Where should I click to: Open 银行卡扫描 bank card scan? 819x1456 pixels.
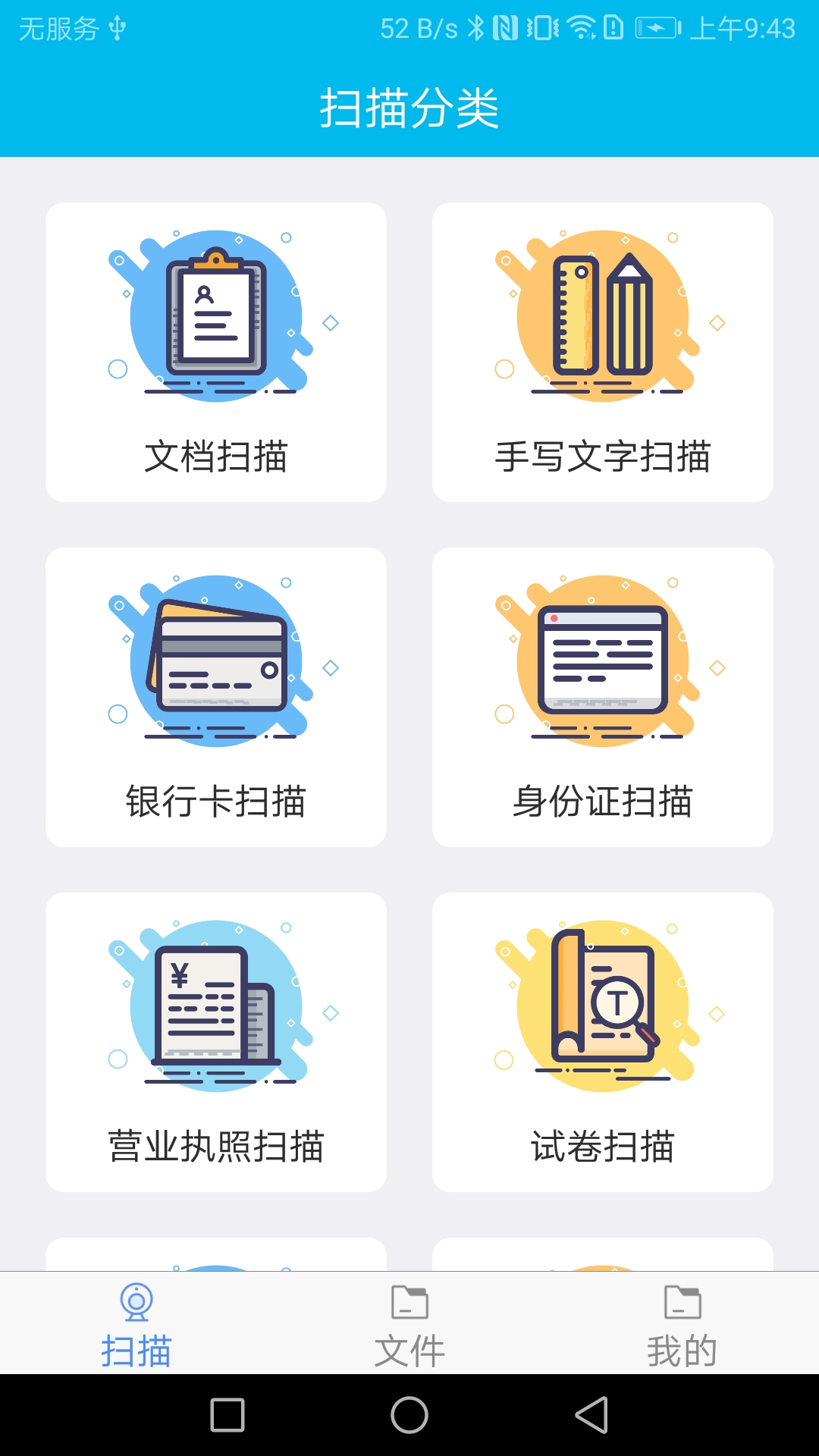[216, 697]
